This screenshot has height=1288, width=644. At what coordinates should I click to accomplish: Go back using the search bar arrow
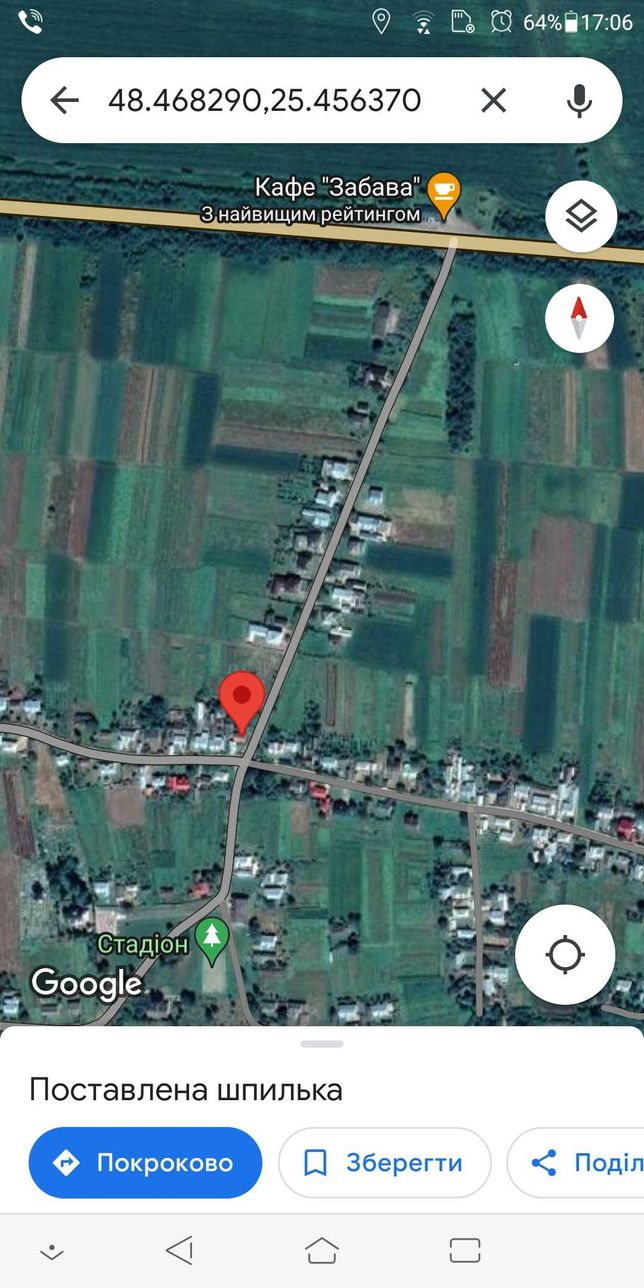coord(64,100)
